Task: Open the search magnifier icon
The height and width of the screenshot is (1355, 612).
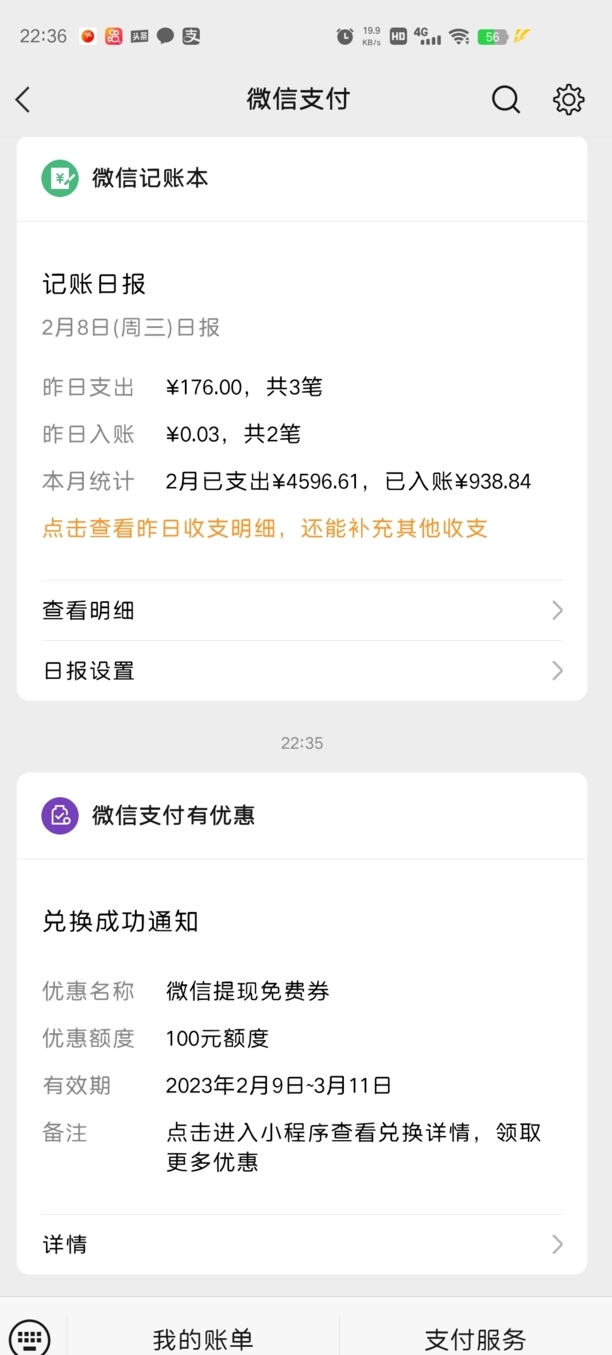Action: 506,99
